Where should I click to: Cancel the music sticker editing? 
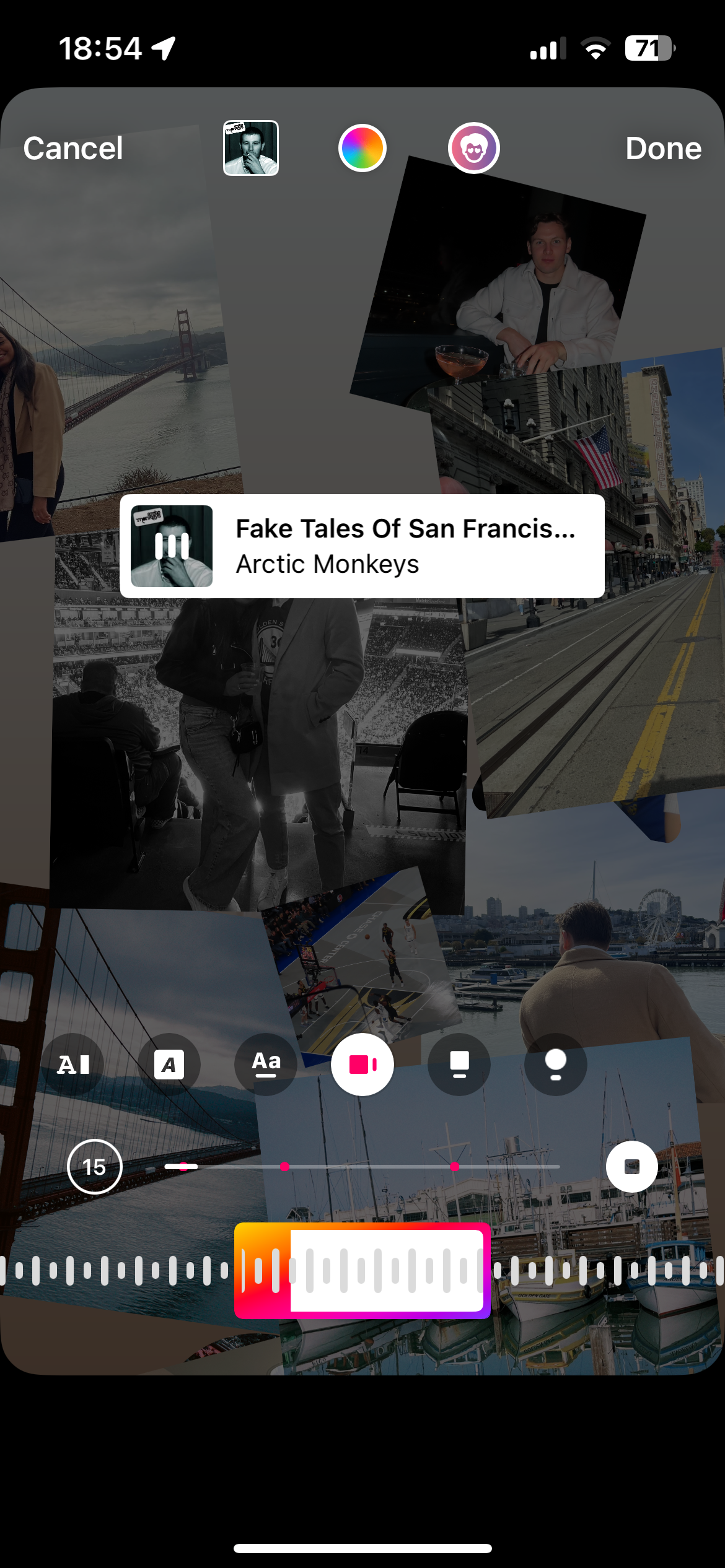[x=73, y=149]
